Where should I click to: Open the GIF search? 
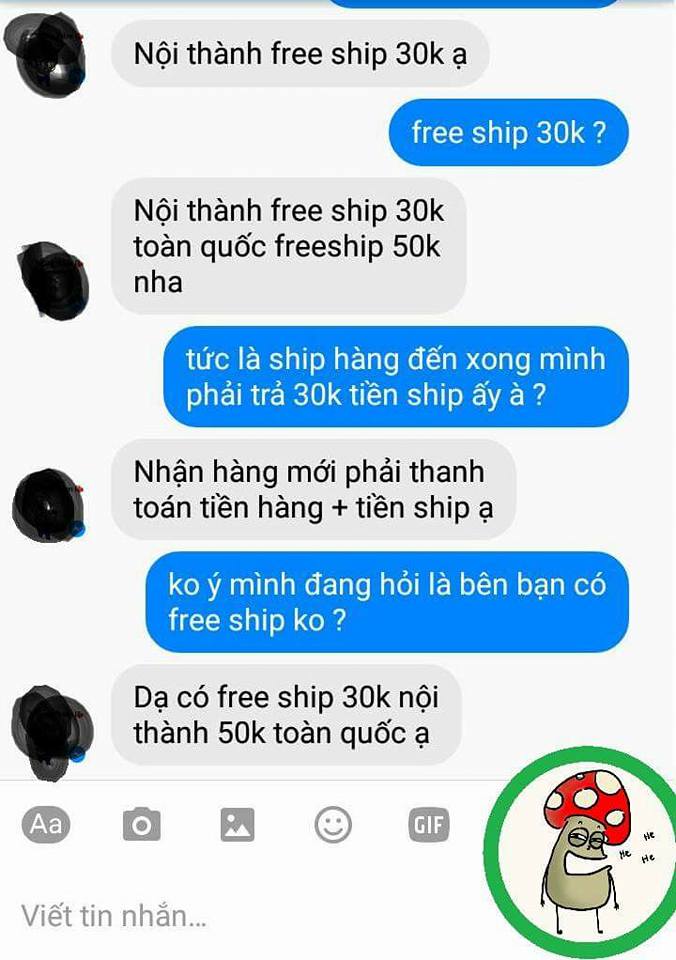428,825
